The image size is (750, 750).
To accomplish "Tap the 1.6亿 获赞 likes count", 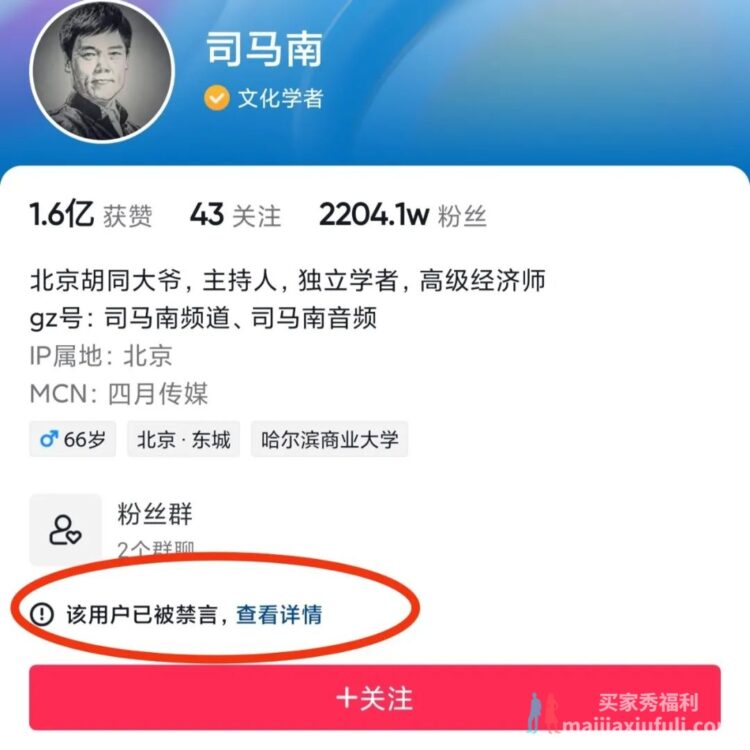I will tap(91, 214).
